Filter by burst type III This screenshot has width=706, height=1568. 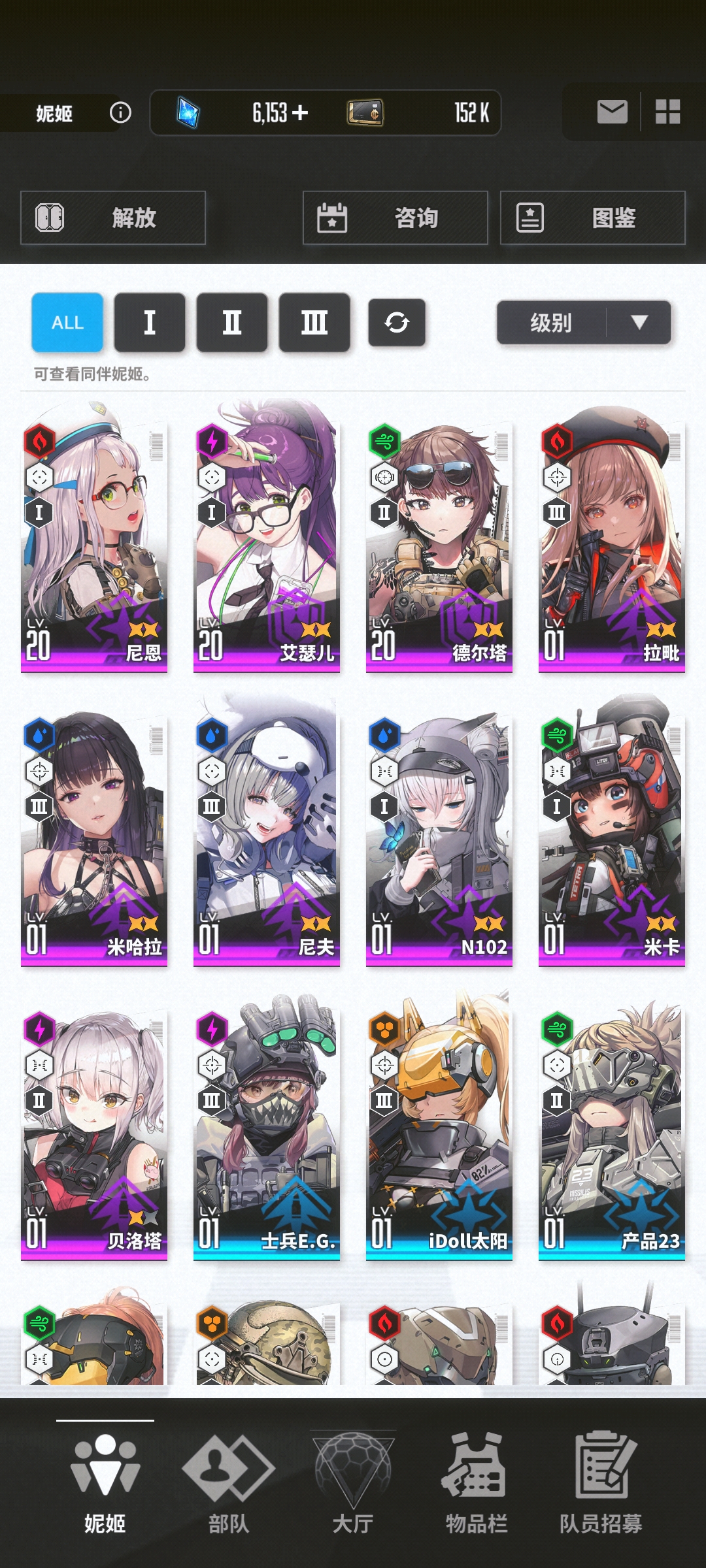[314, 322]
